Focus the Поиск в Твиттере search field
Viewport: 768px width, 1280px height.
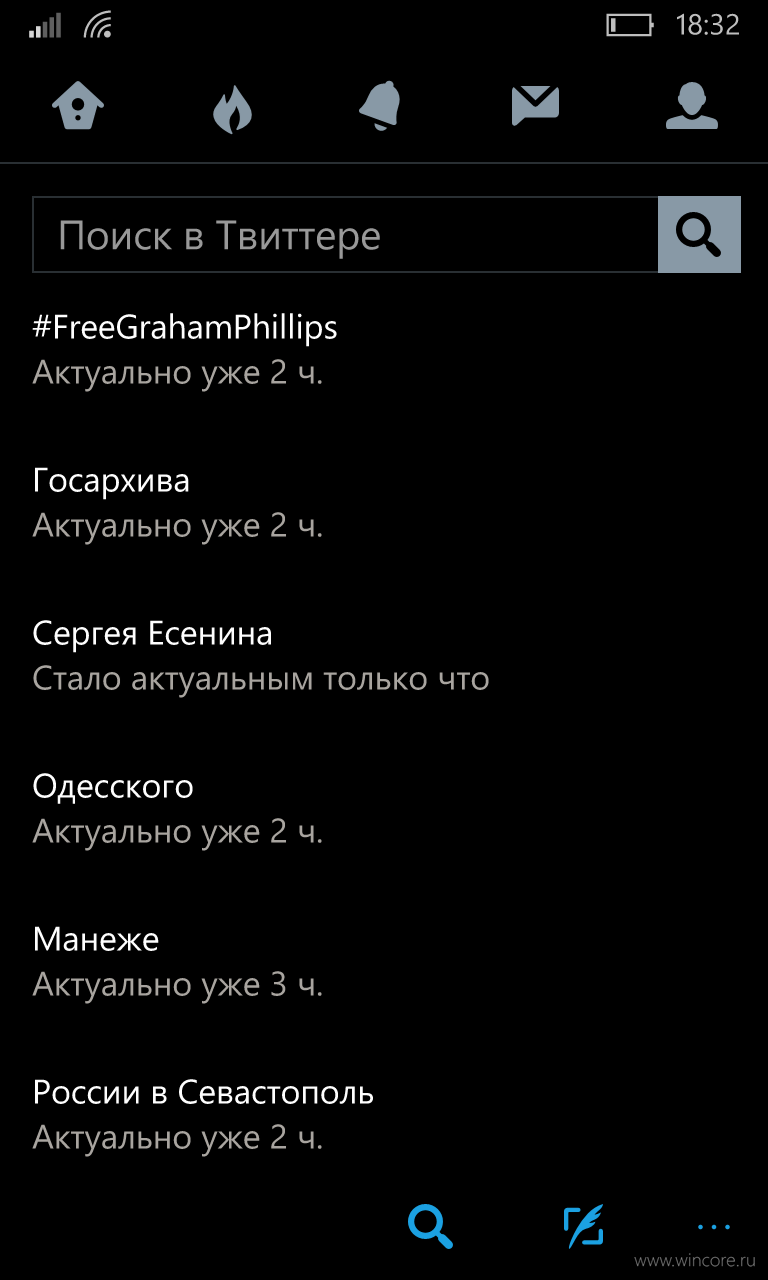tap(346, 235)
